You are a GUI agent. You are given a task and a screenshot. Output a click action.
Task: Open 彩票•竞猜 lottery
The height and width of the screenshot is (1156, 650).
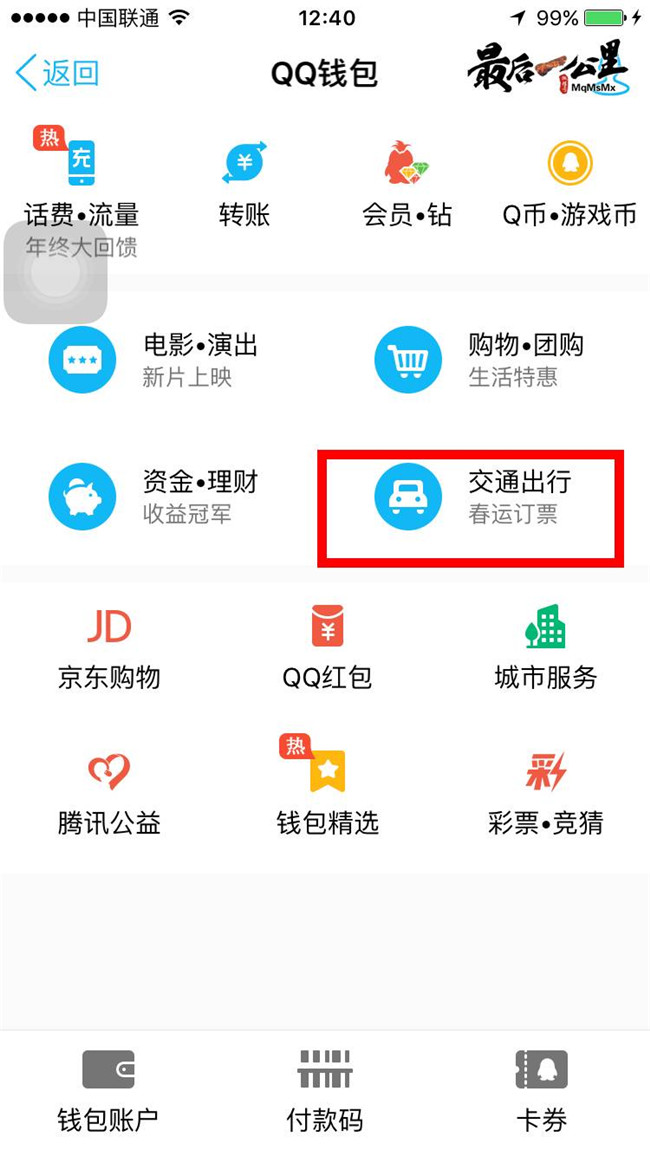[545, 794]
